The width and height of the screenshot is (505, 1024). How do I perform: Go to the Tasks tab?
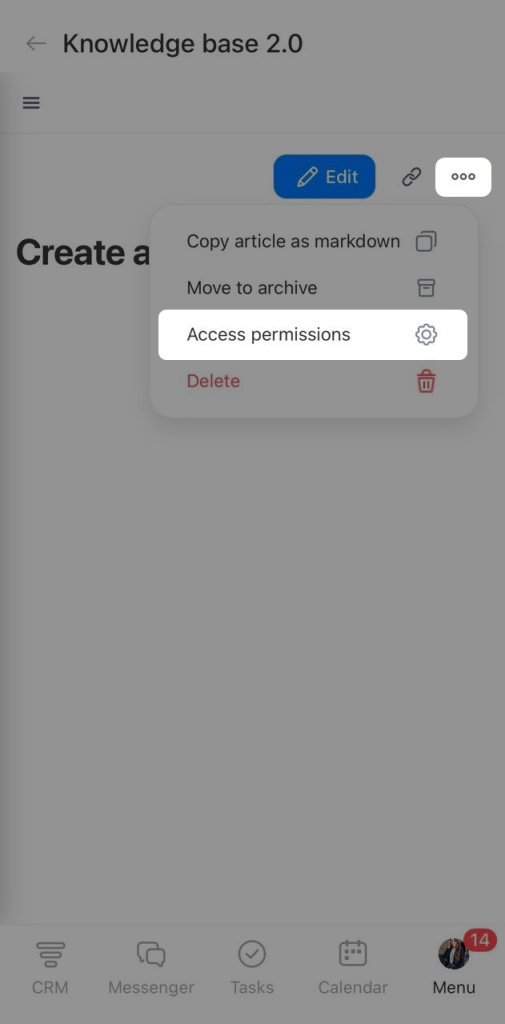click(x=252, y=967)
